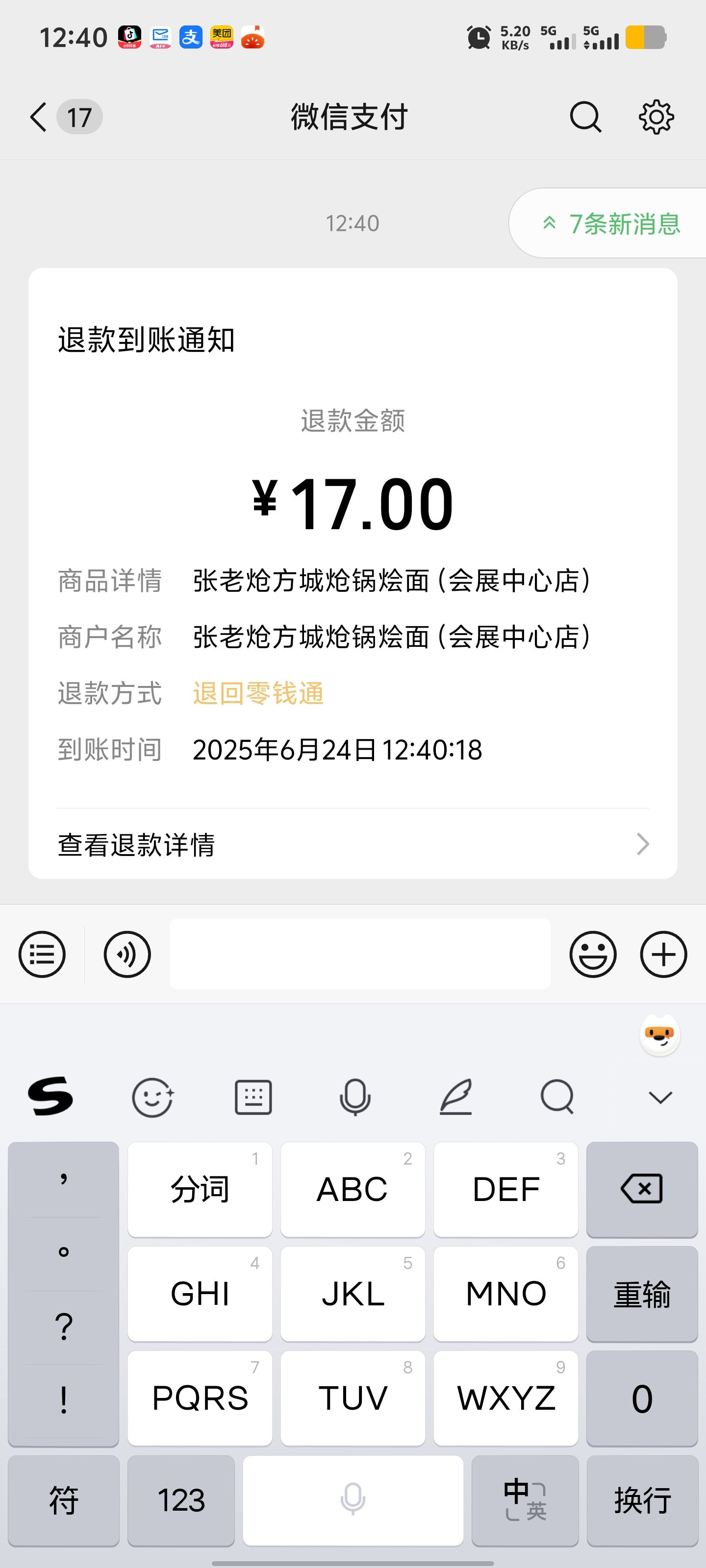
Task: Open keyboard layout switcher
Action: click(253, 1097)
